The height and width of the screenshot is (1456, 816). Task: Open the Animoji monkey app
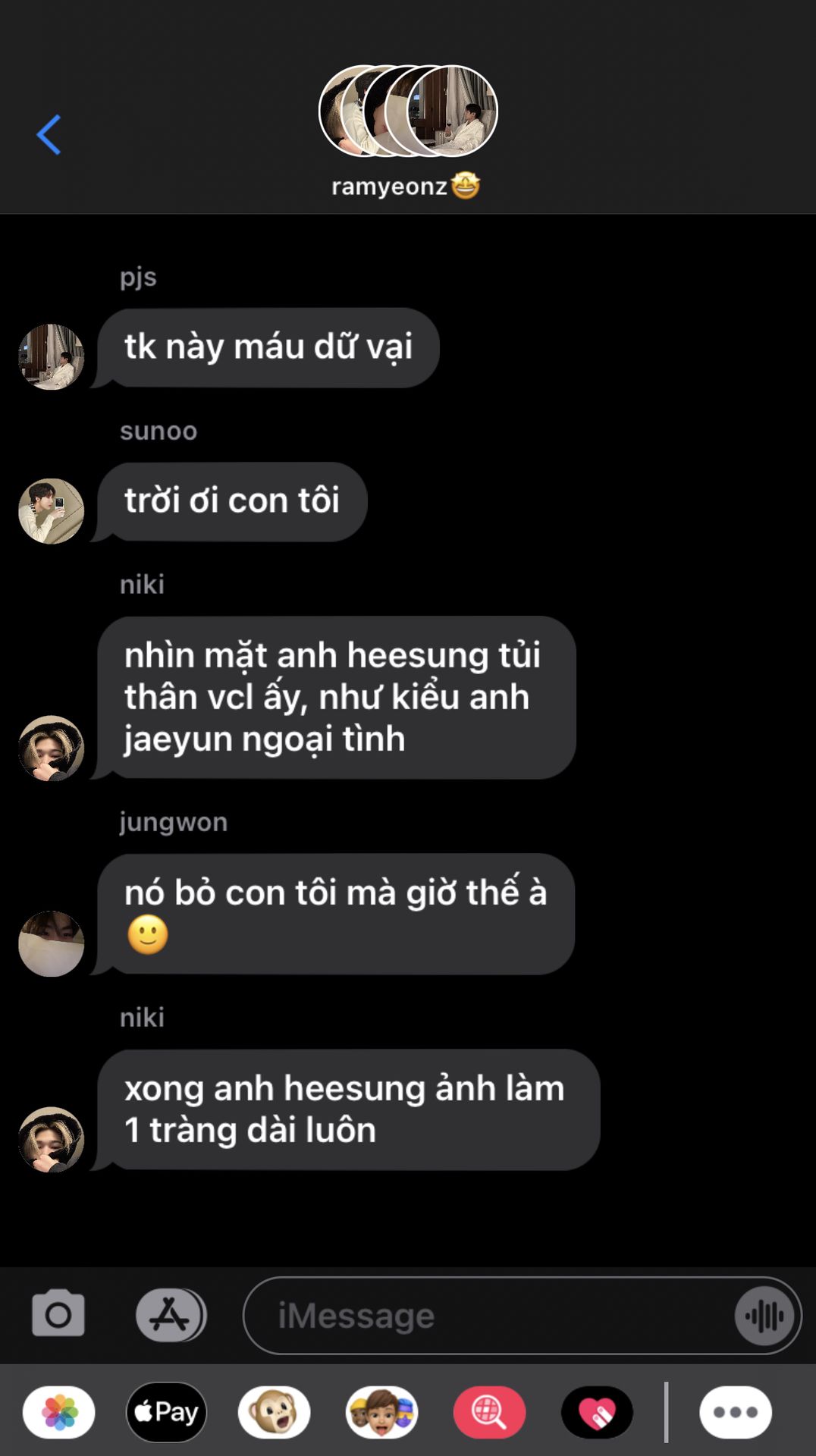click(x=275, y=1412)
